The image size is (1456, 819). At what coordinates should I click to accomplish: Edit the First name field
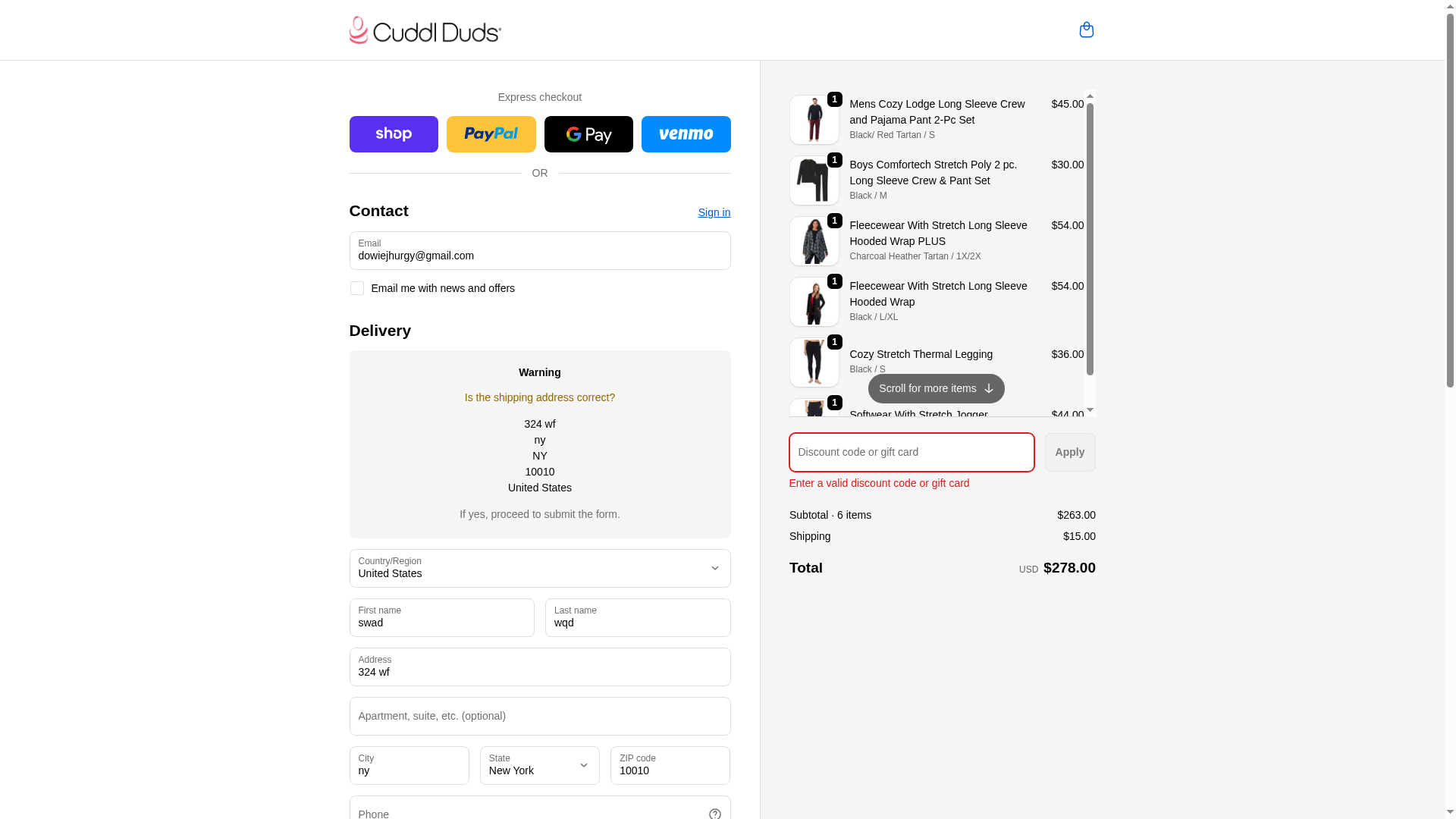pos(441,618)
